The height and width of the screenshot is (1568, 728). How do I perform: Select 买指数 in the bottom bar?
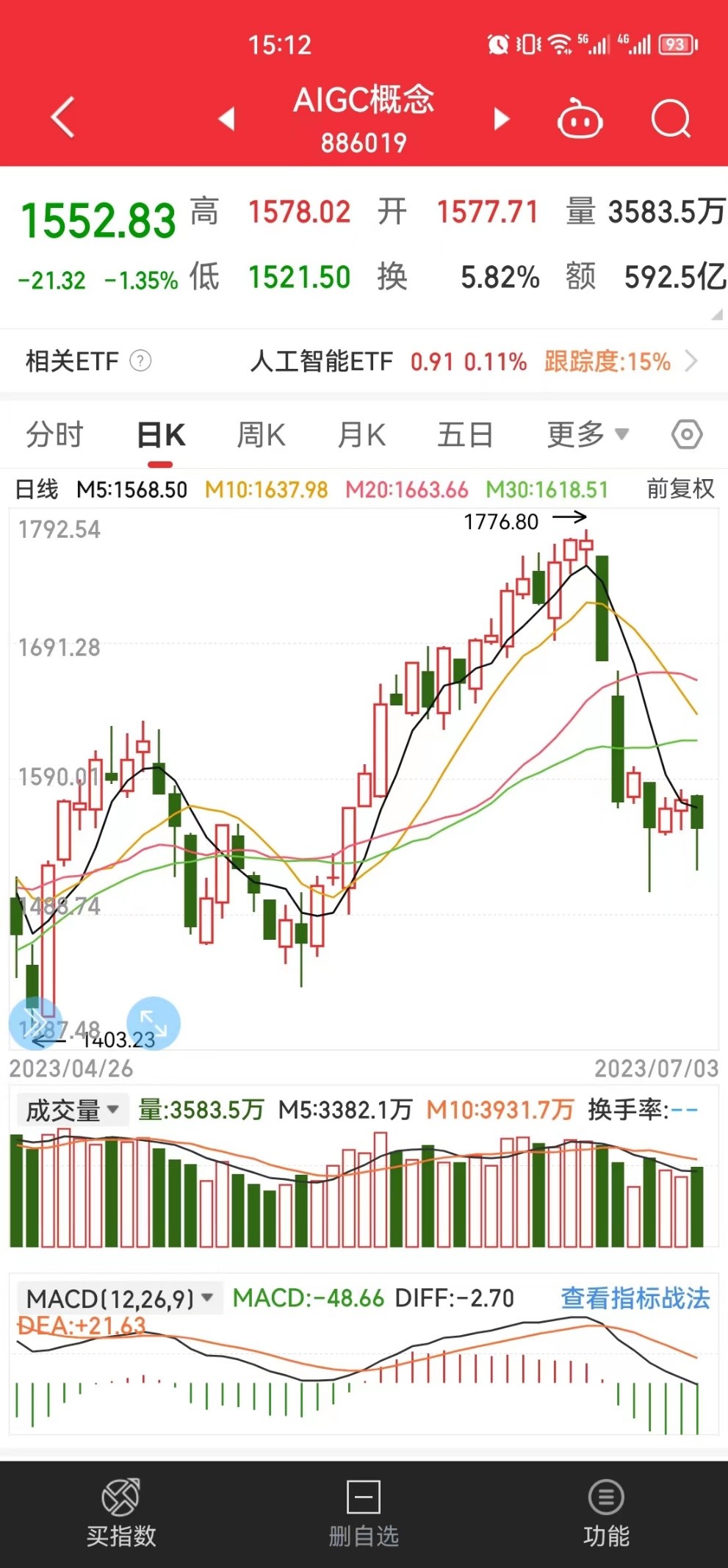coord(122,1514)
